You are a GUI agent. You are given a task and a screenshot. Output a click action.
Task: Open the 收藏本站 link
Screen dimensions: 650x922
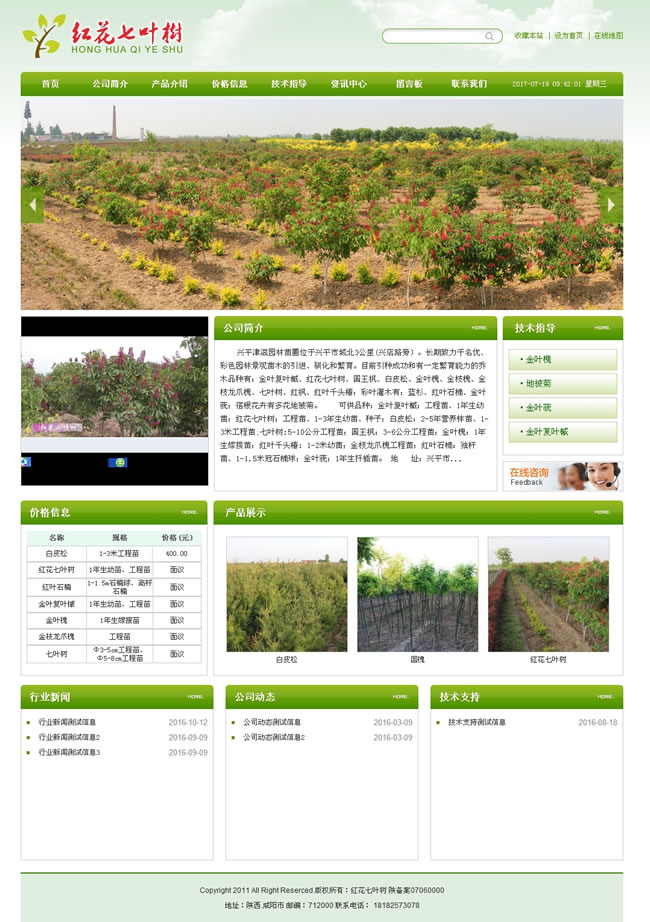click(529, 36)
